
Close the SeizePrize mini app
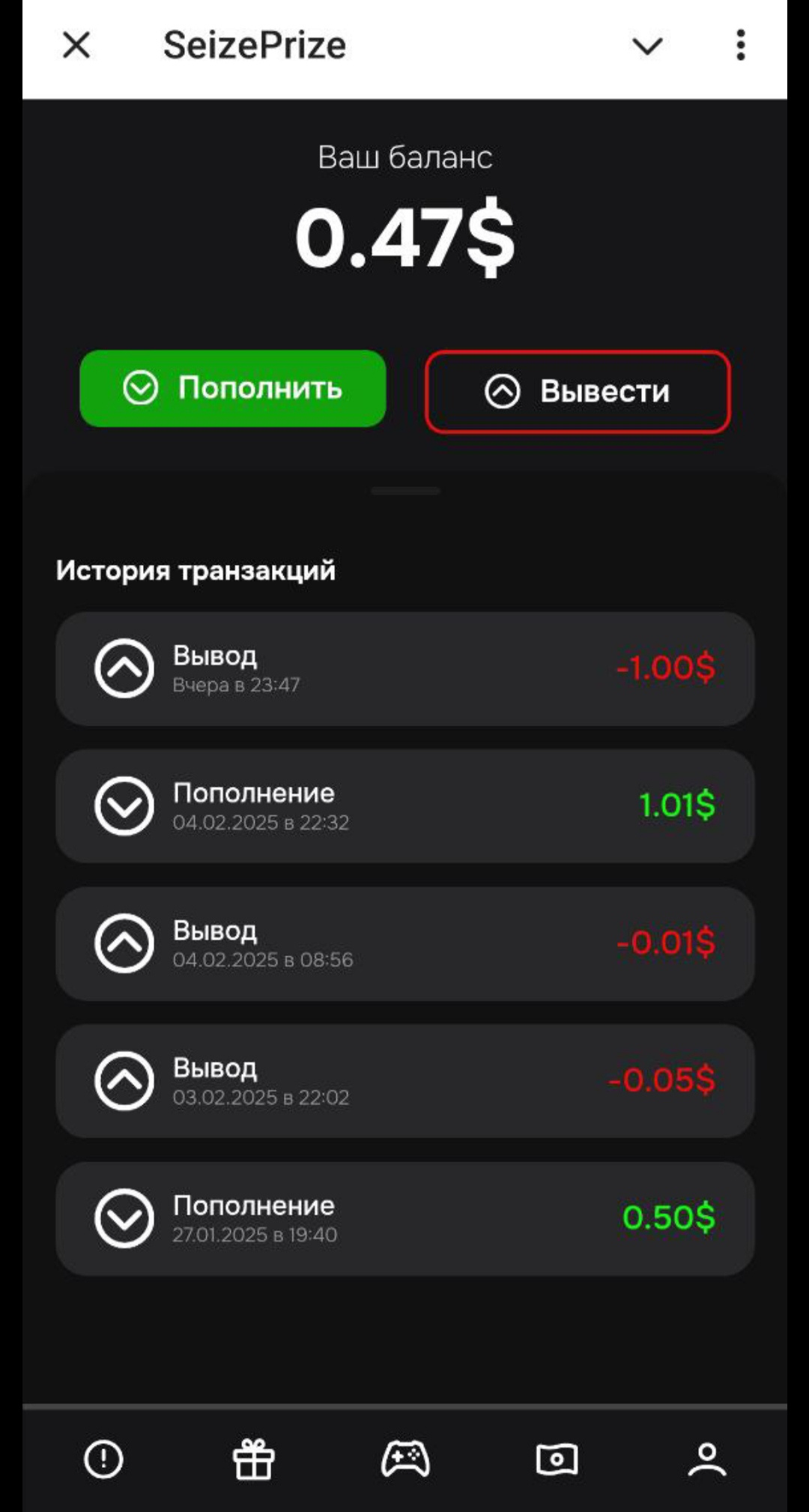point(76,45)
